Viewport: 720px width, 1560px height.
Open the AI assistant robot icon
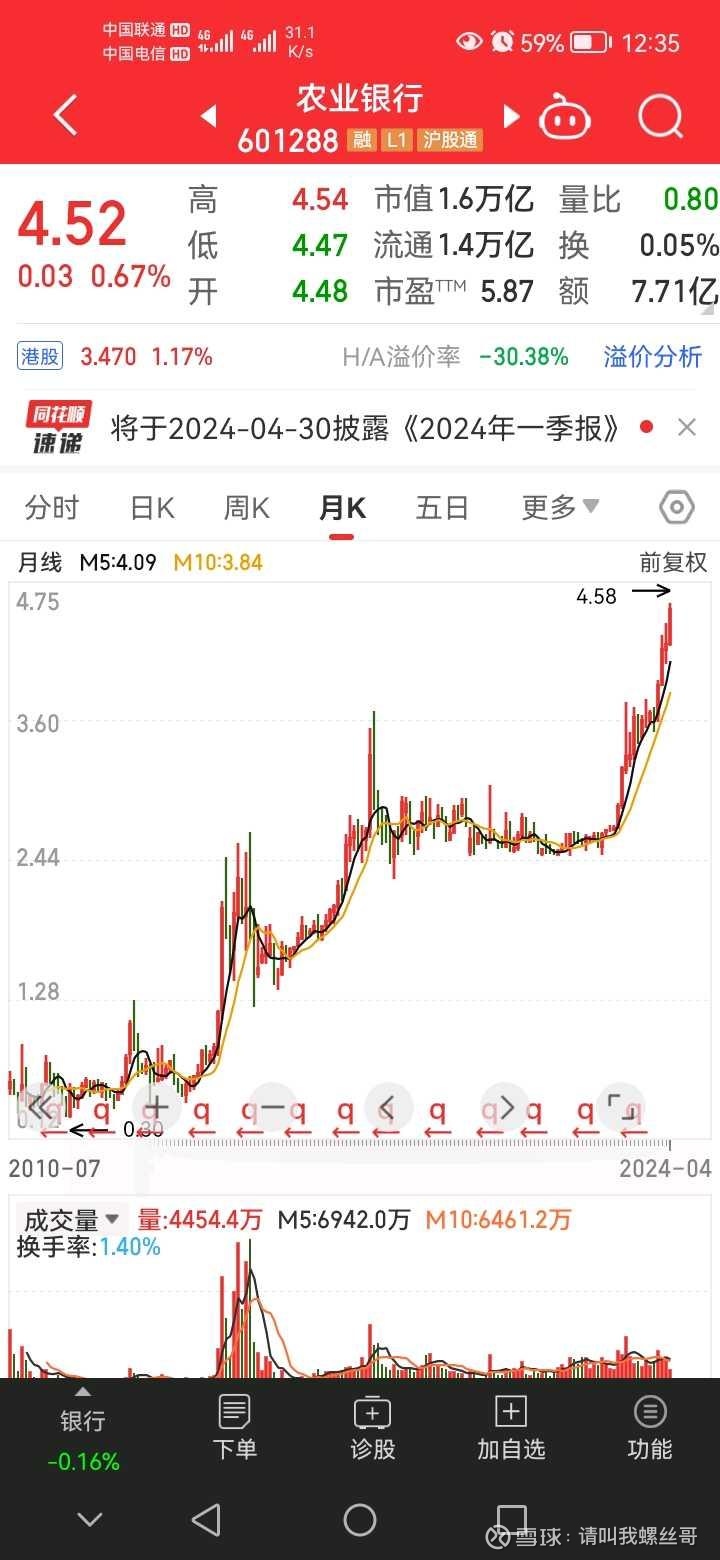(x=565, y=117)
